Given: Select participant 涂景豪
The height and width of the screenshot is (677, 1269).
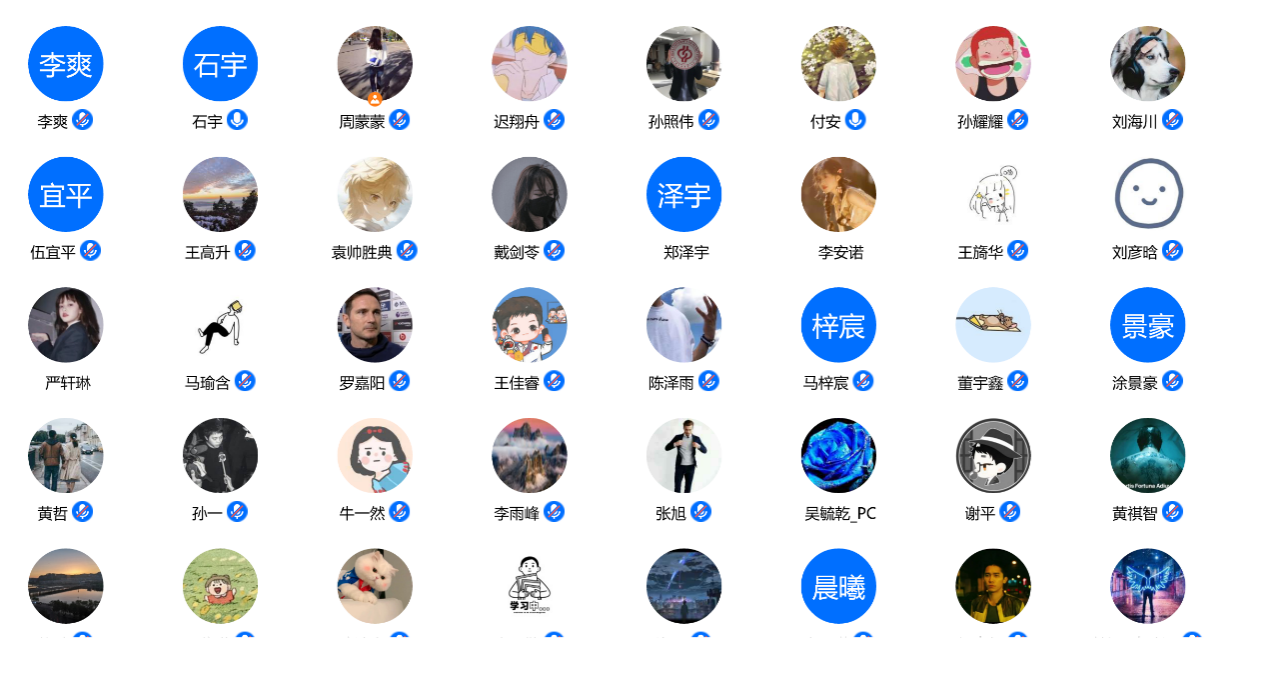Looking at the screenshot, I should (x=1147, y=325).
